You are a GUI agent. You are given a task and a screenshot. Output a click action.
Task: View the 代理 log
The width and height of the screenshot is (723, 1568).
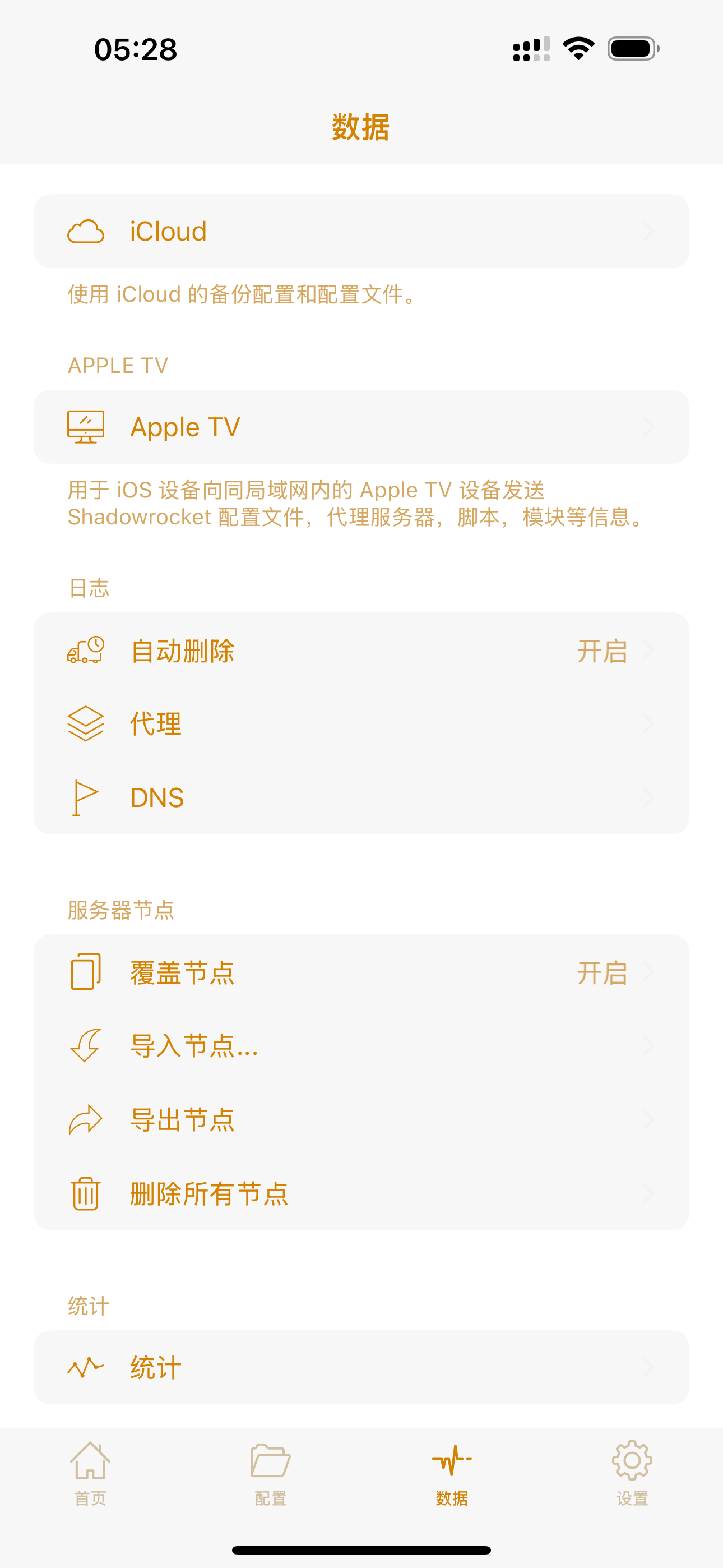[361, 724]
